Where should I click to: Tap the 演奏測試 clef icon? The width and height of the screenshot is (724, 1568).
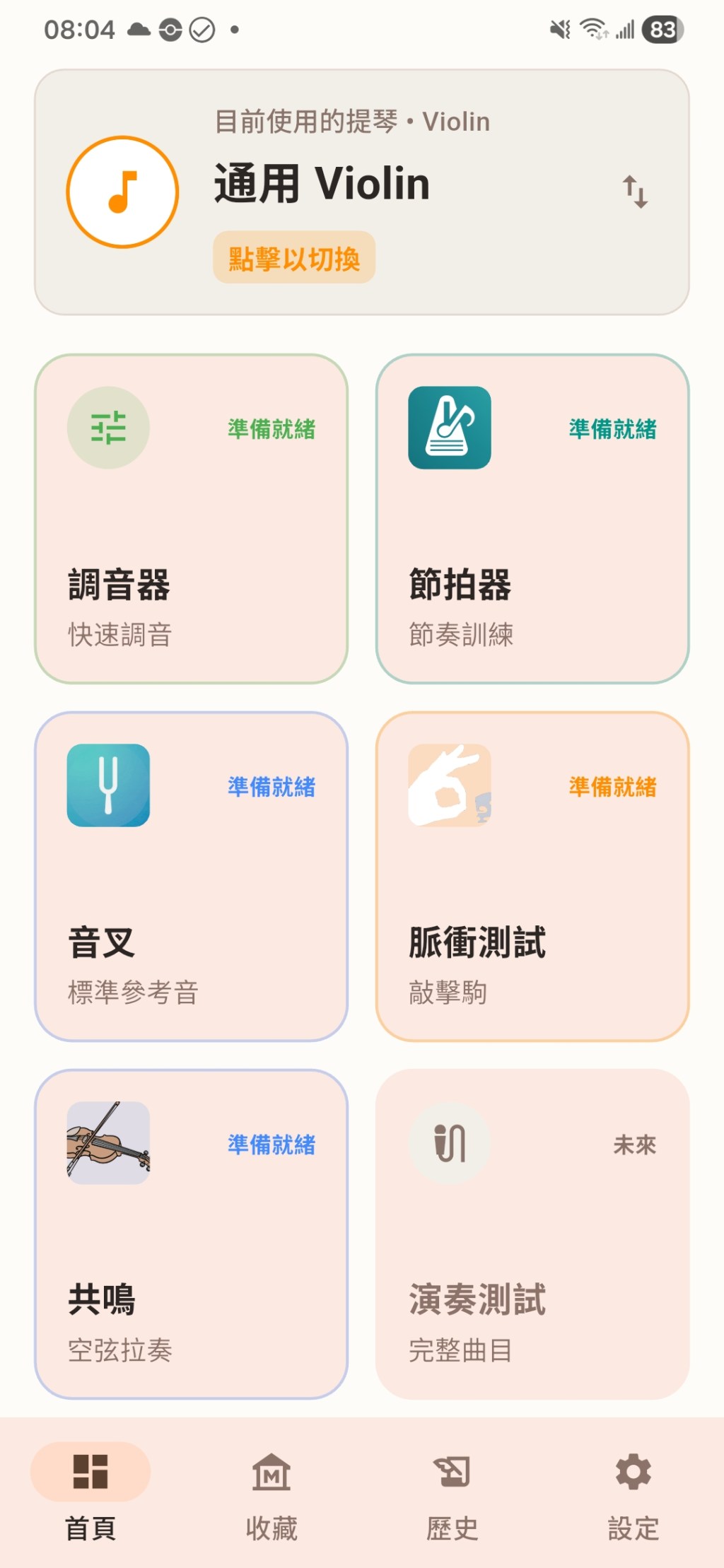pyautogui.click(x=450, y=1144)
